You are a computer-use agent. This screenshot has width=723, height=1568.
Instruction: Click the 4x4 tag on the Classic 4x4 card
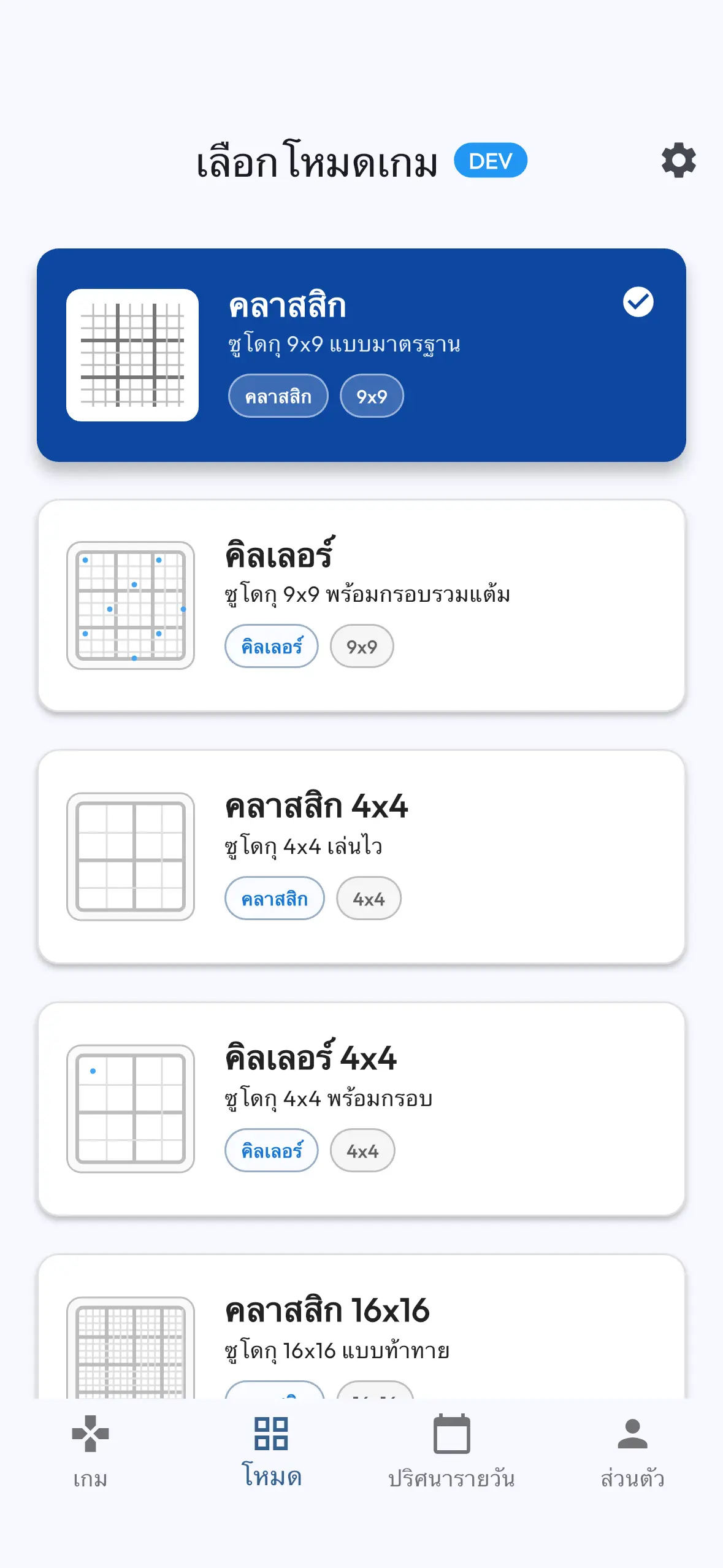coord(369,898)
